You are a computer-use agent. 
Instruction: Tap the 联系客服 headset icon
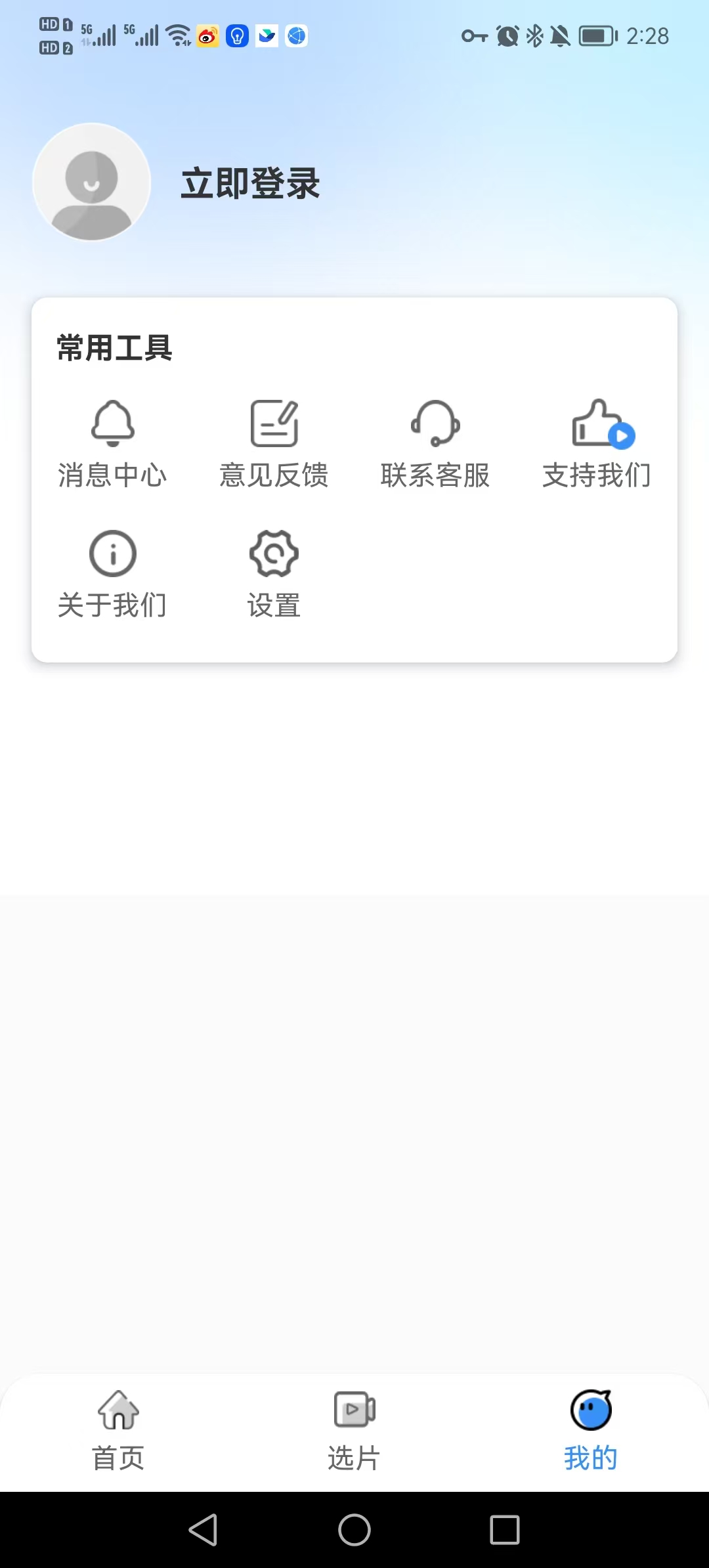click(x=435, y=422)
